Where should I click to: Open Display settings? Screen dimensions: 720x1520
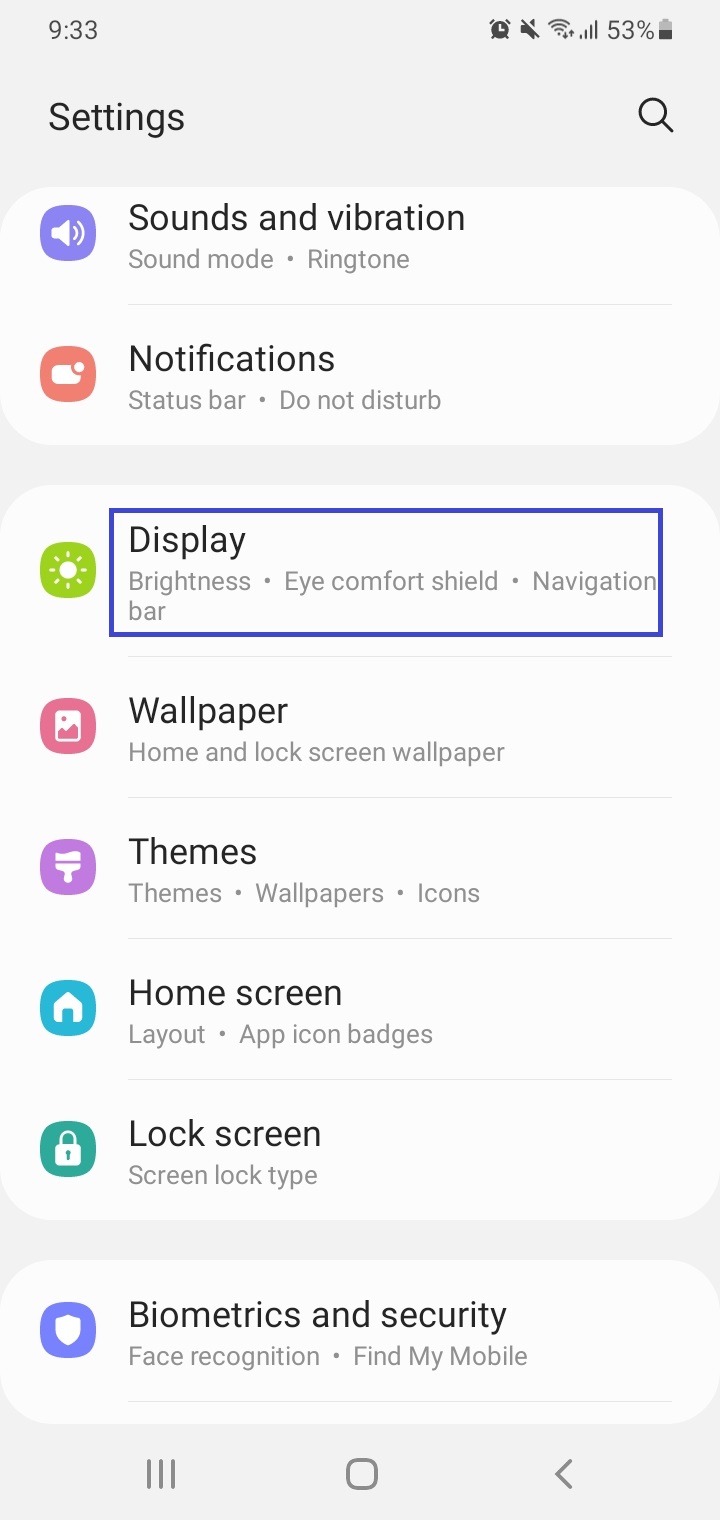(385, 571)
